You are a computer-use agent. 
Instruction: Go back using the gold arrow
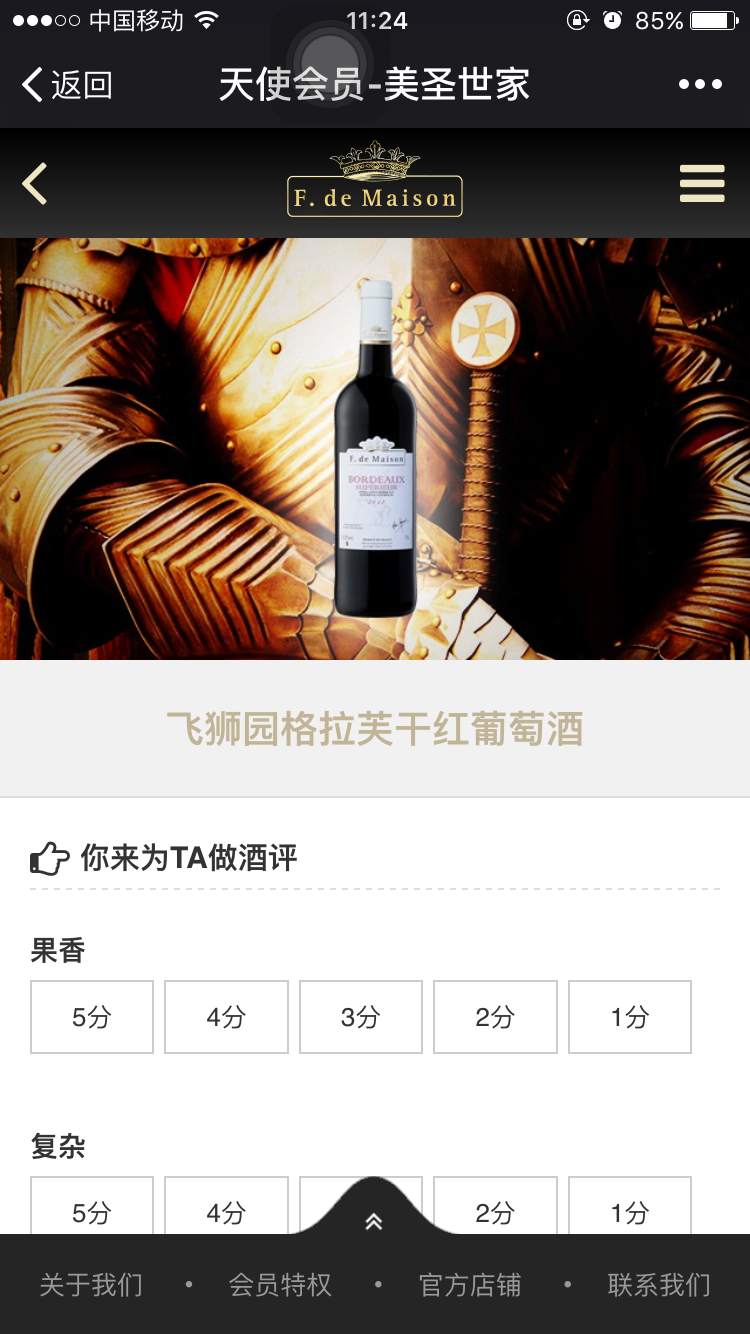tap(35, 184)
